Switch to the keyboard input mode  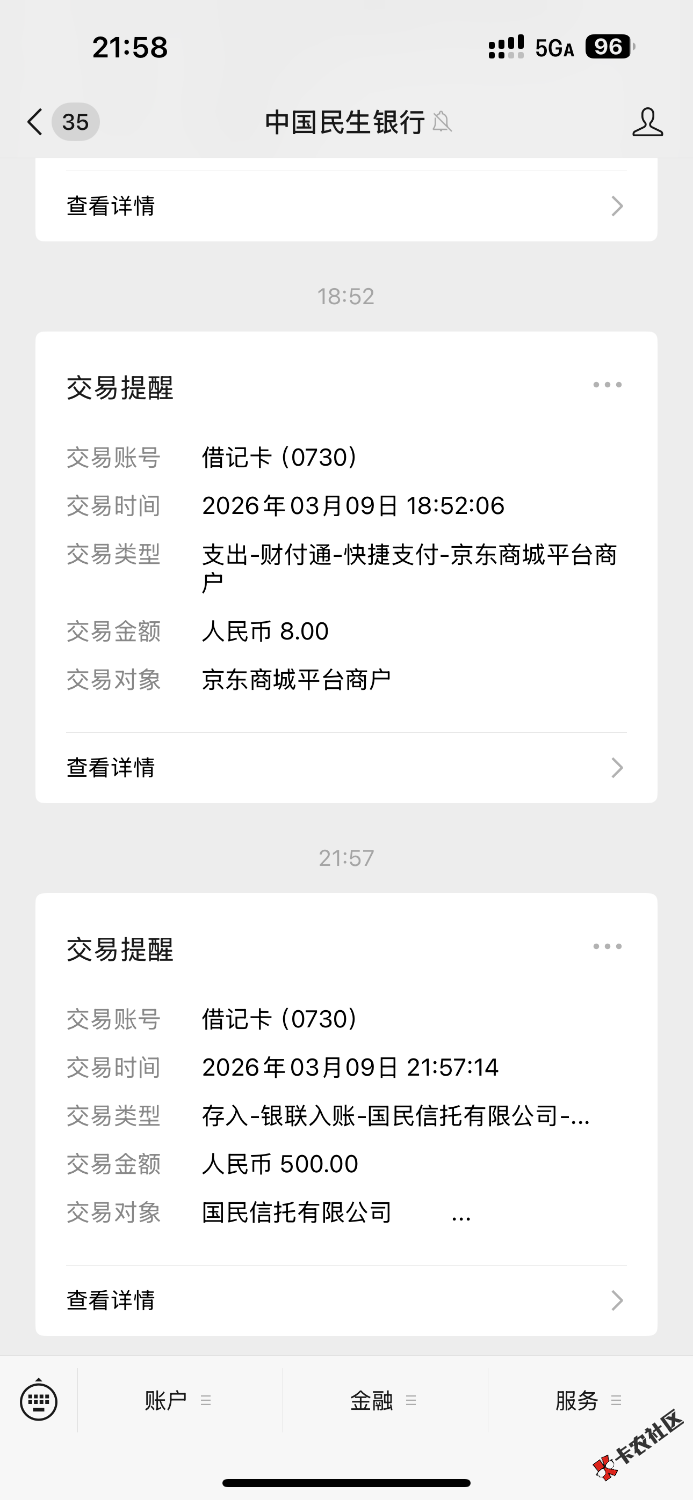coord(39,1400)
